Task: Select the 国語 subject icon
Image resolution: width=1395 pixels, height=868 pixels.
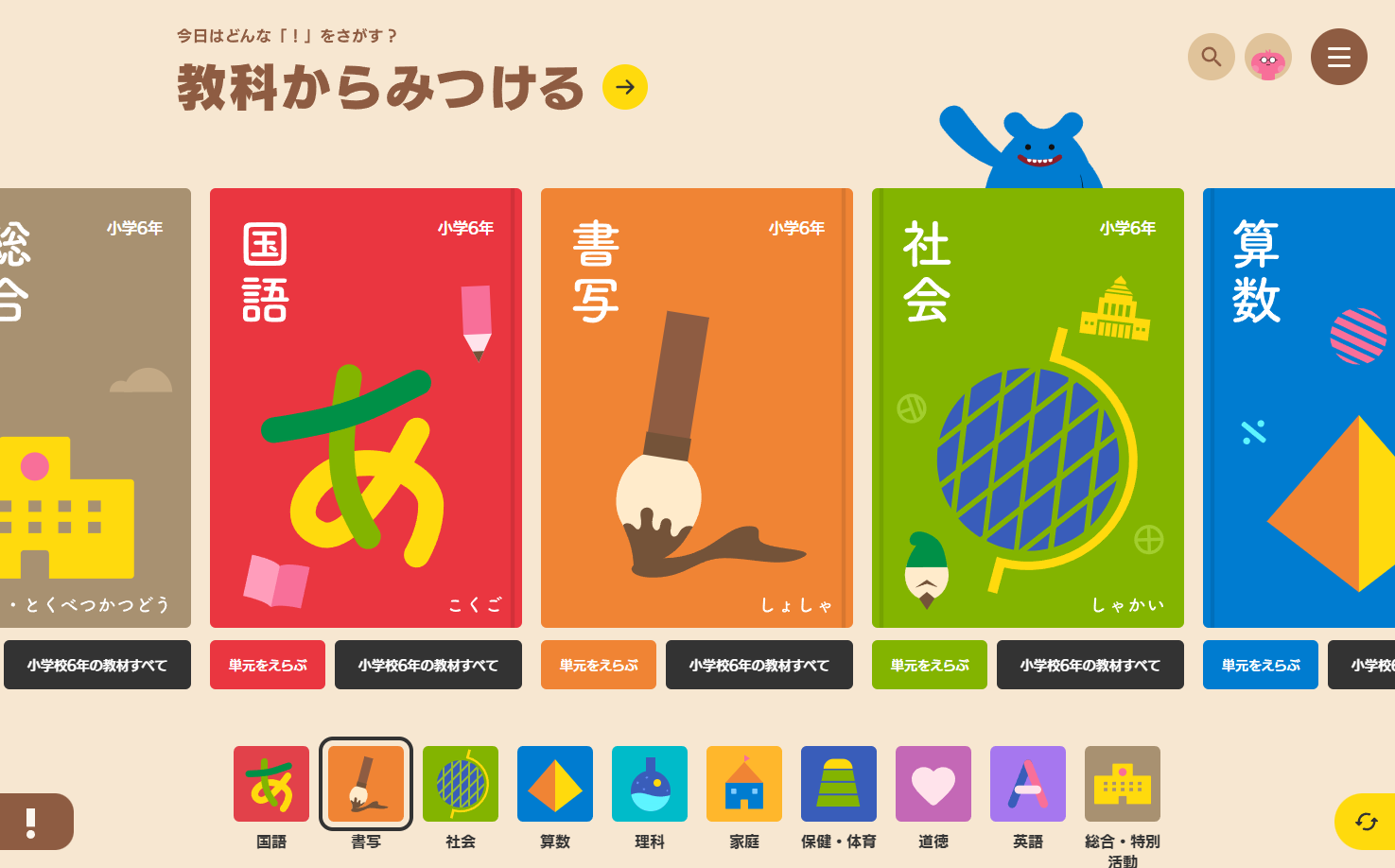Action: click(x=271, y=784)
